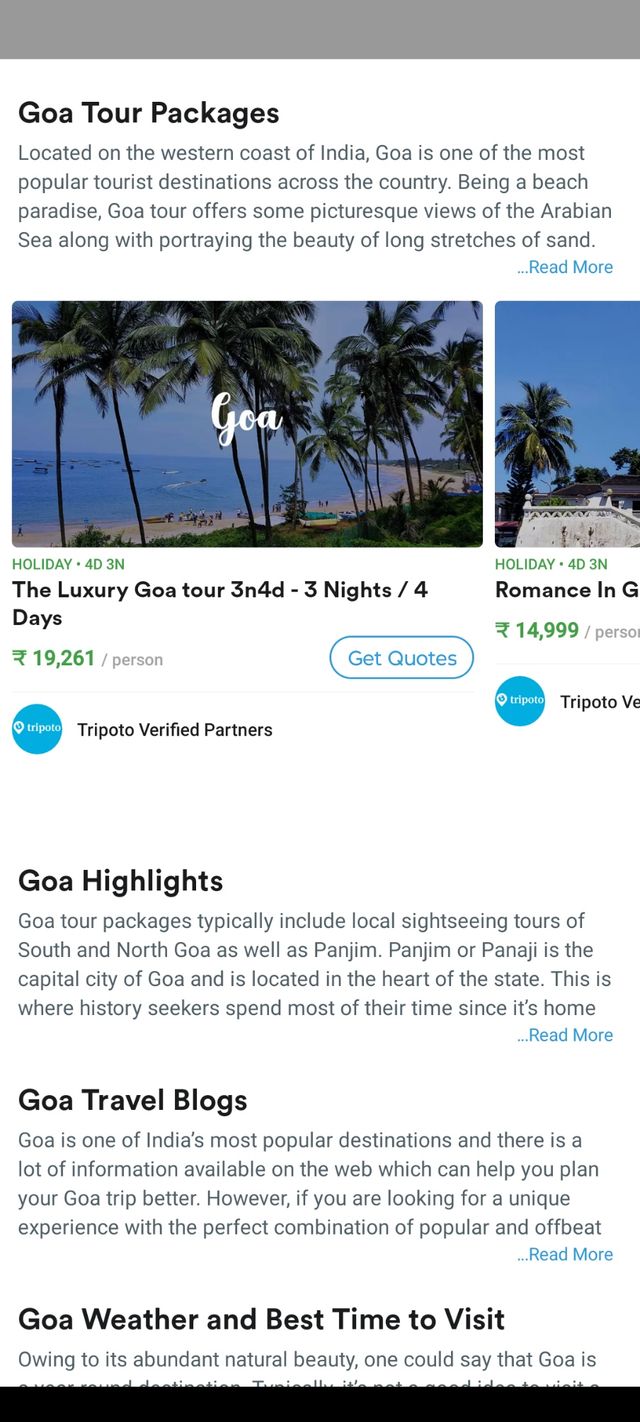Expand Read More under Goa Travel Blogs
640x1422 pixels.
click(x=565, y=1254)
